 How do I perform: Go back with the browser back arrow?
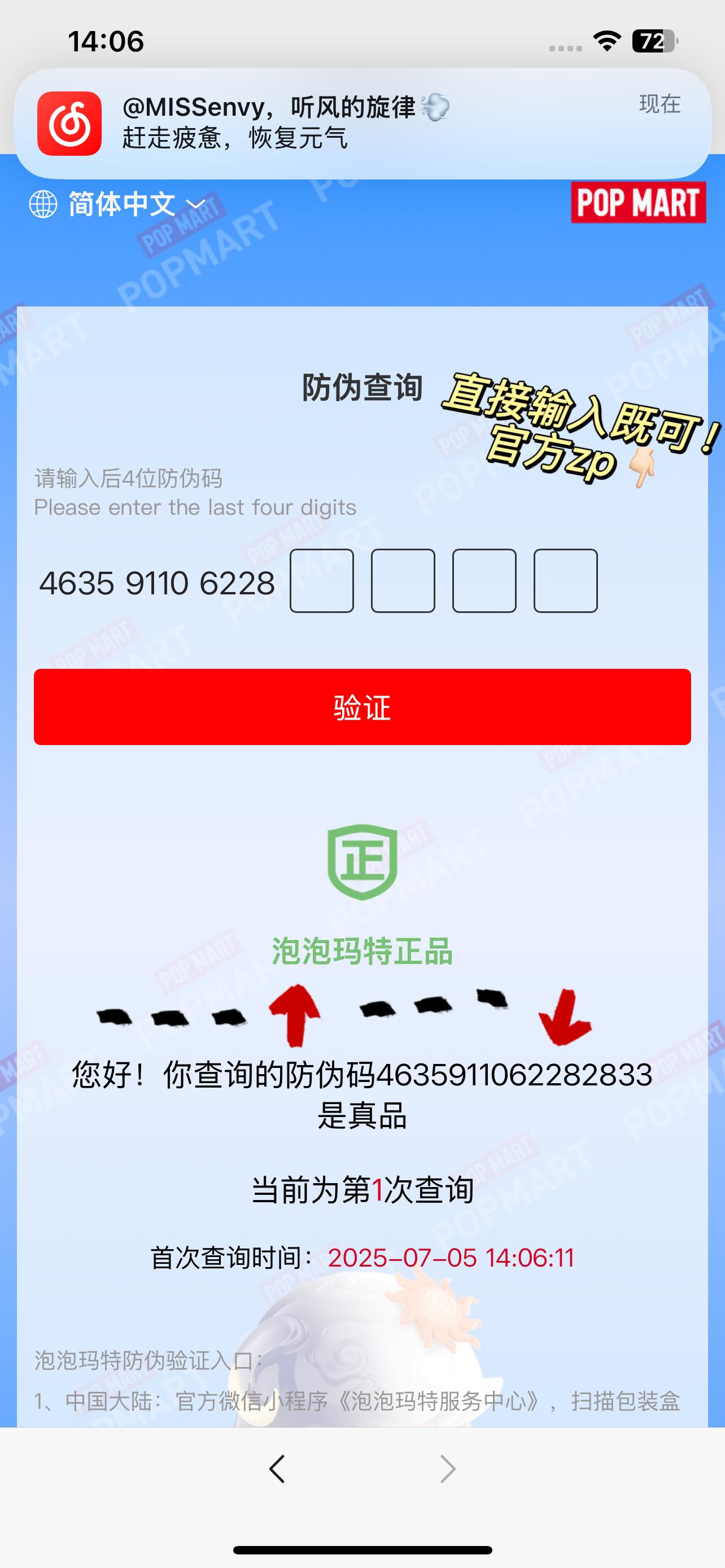click(x=277, y=1468)
